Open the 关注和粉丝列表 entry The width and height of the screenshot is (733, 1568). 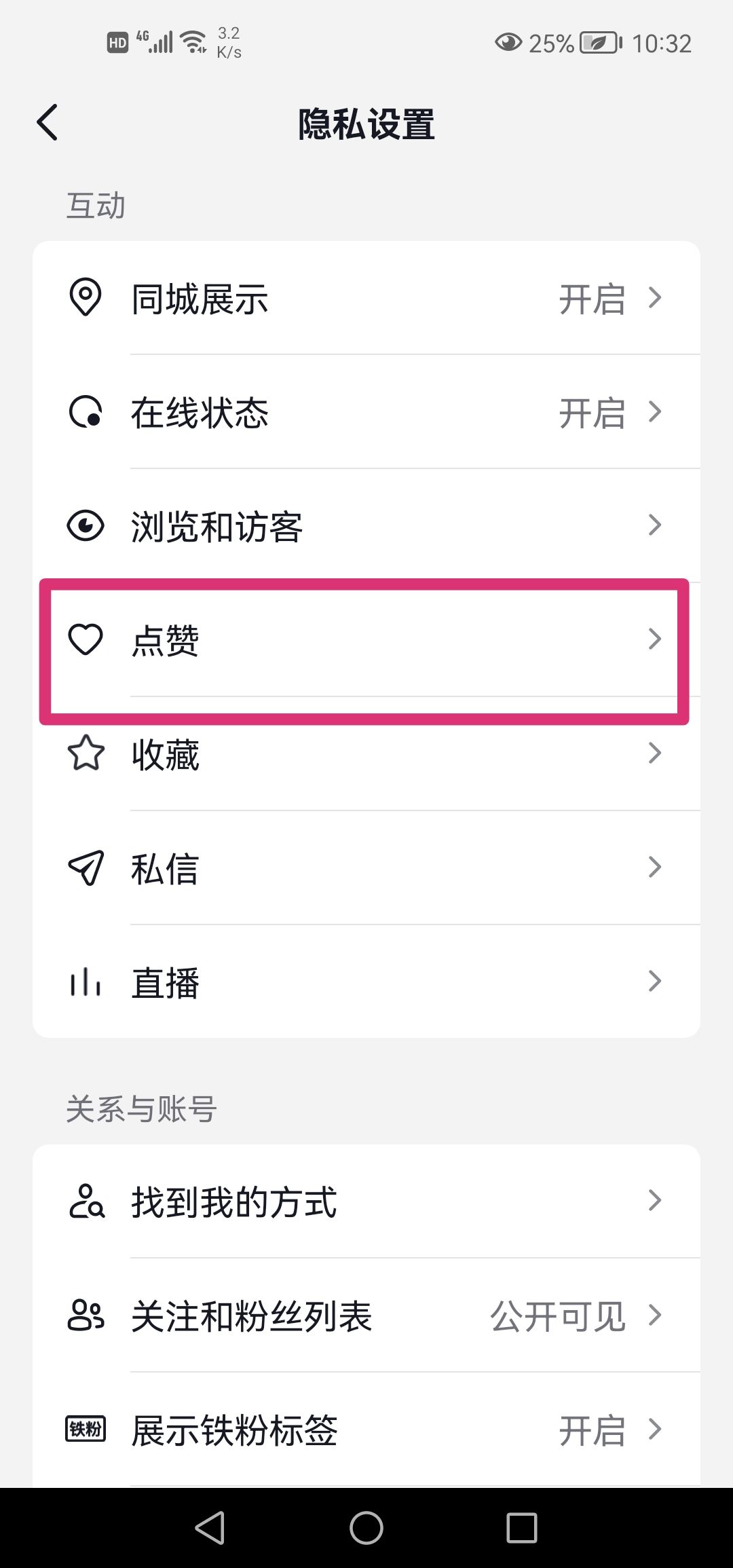366,1315
